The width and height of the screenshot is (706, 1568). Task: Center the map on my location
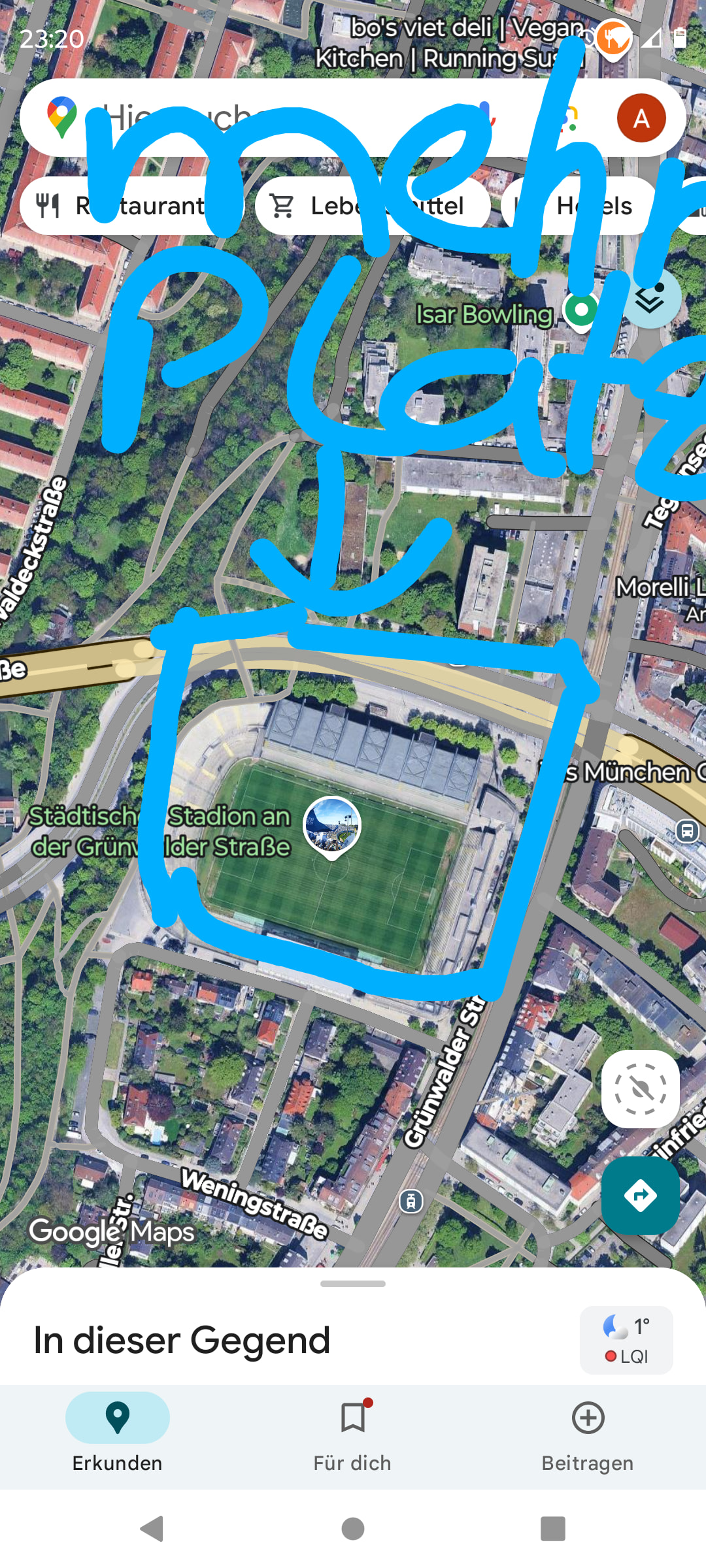point(641,1089)
